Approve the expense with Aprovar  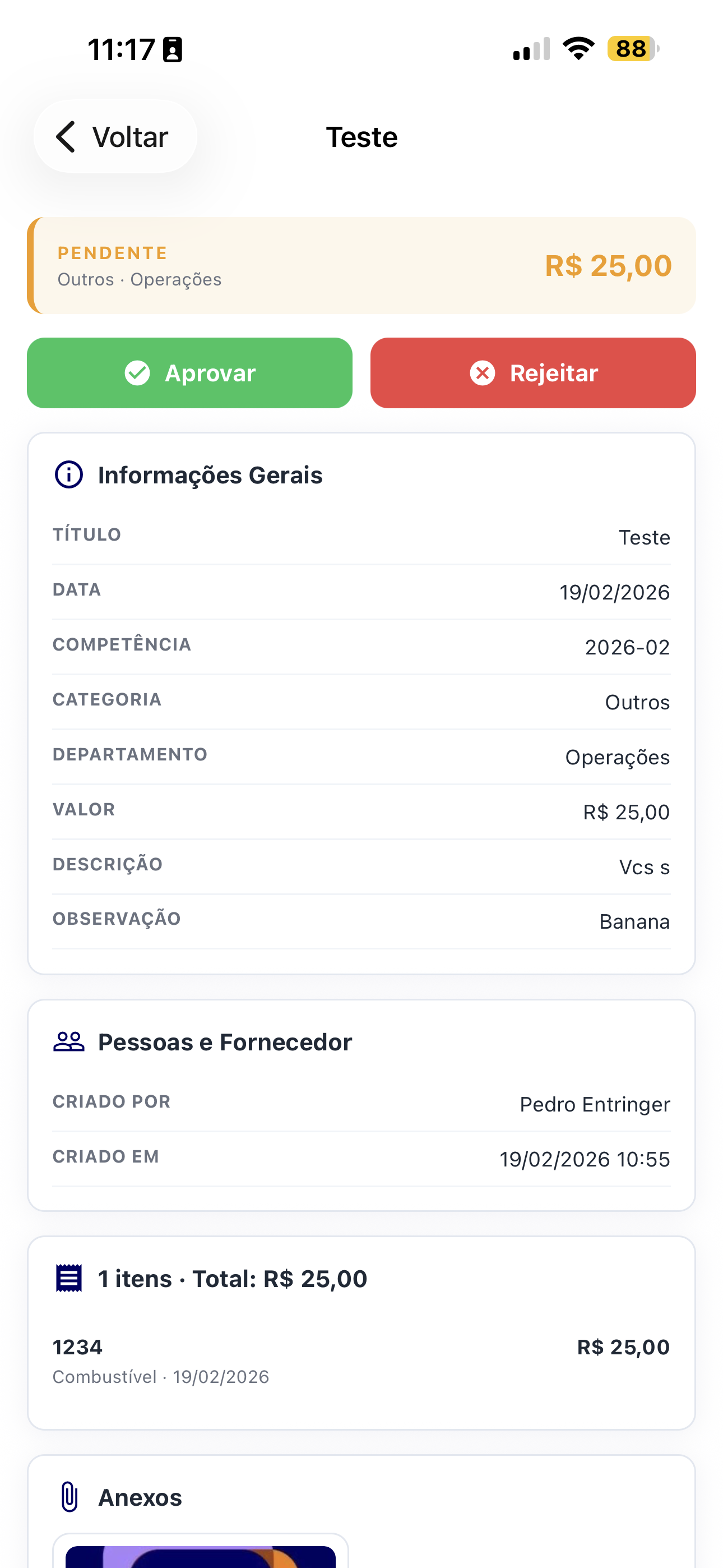pyautogui.click(x=189, y=372)
